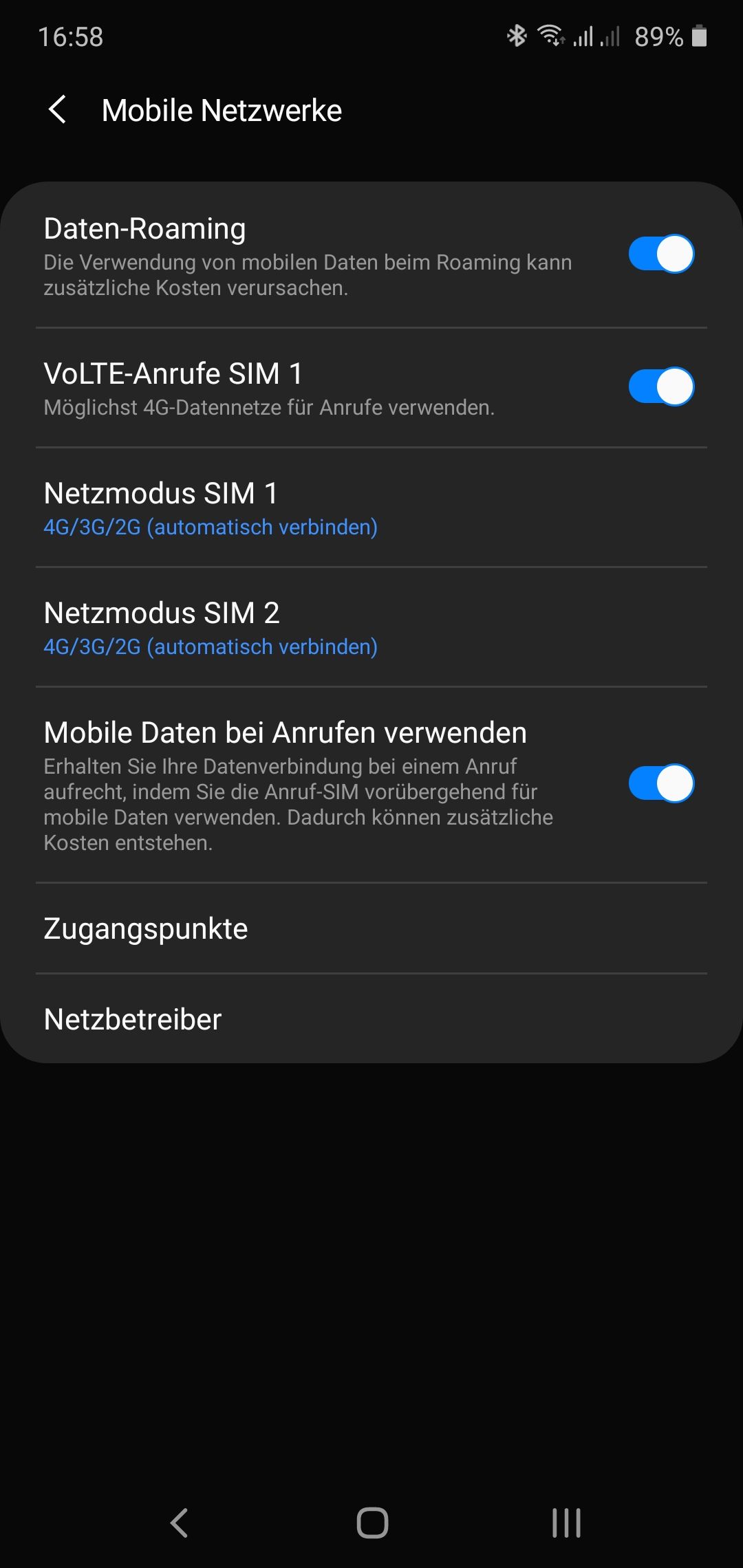Turn off VoLTE-Anrufe SIM 1
Image resolution: width=743 pixels, height=1568 pixels.
[660, 386]
